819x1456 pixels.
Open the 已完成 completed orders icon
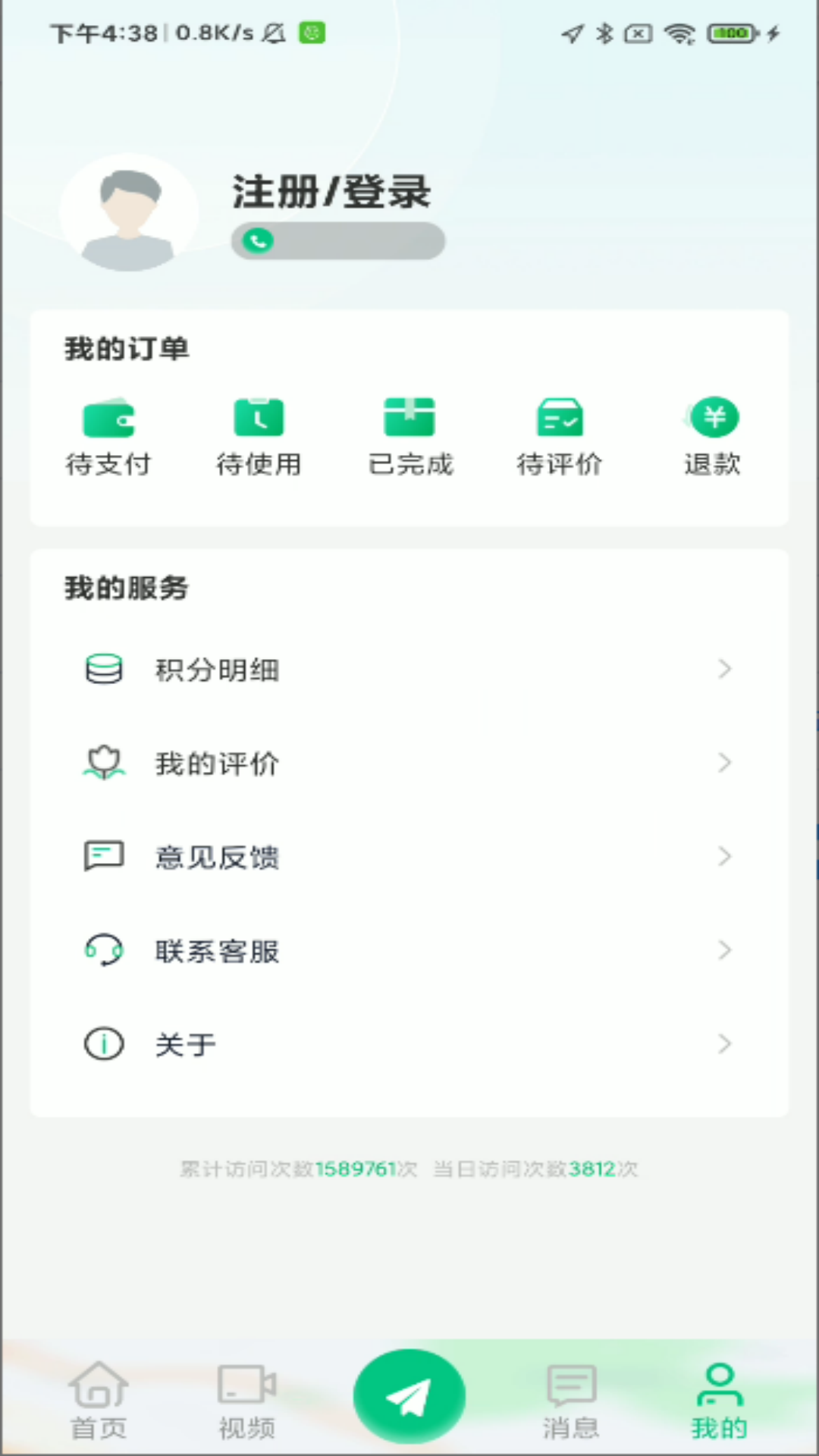(409, 417)
